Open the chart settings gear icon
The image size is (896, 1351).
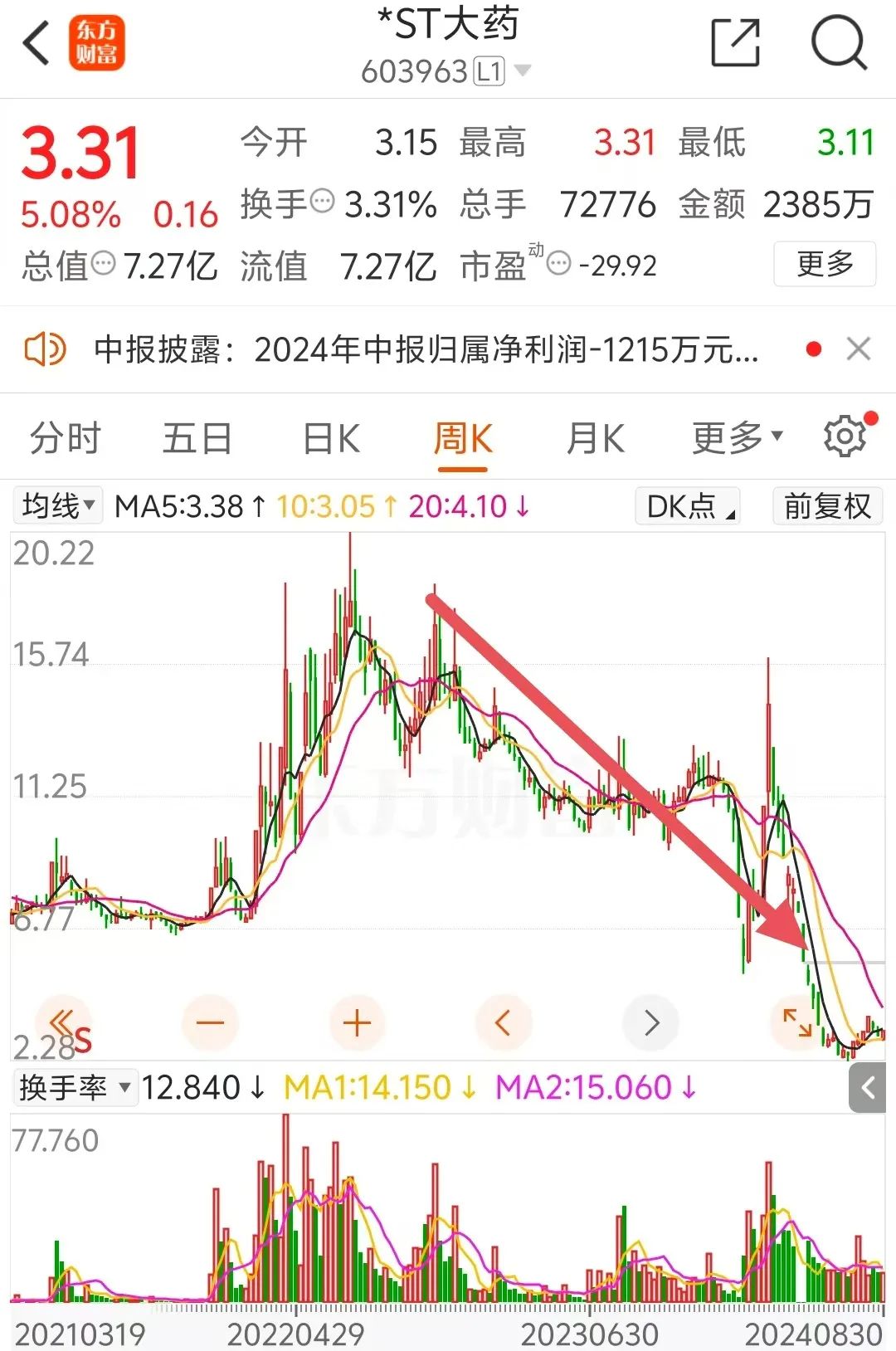[845, 436]
